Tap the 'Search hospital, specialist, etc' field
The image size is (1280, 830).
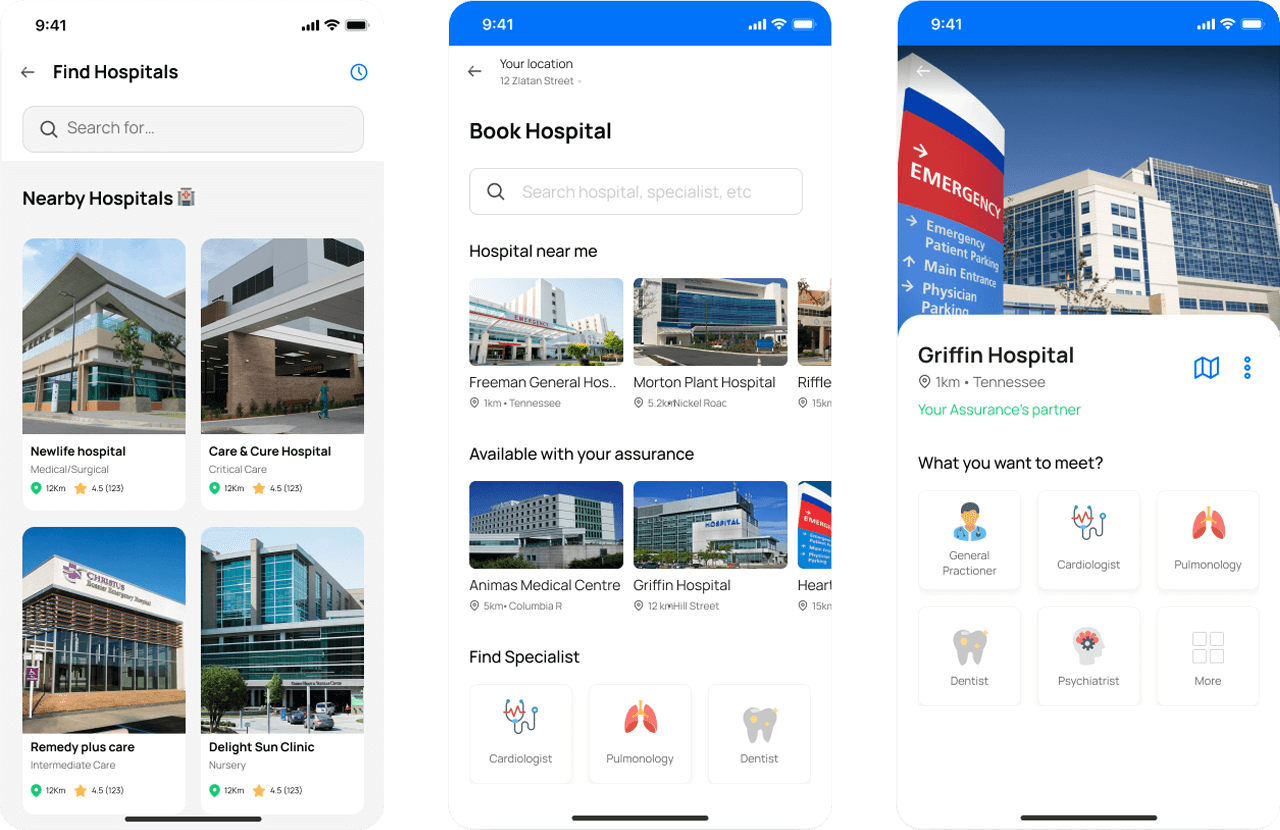pyautogui.click(x=636, y=192)
